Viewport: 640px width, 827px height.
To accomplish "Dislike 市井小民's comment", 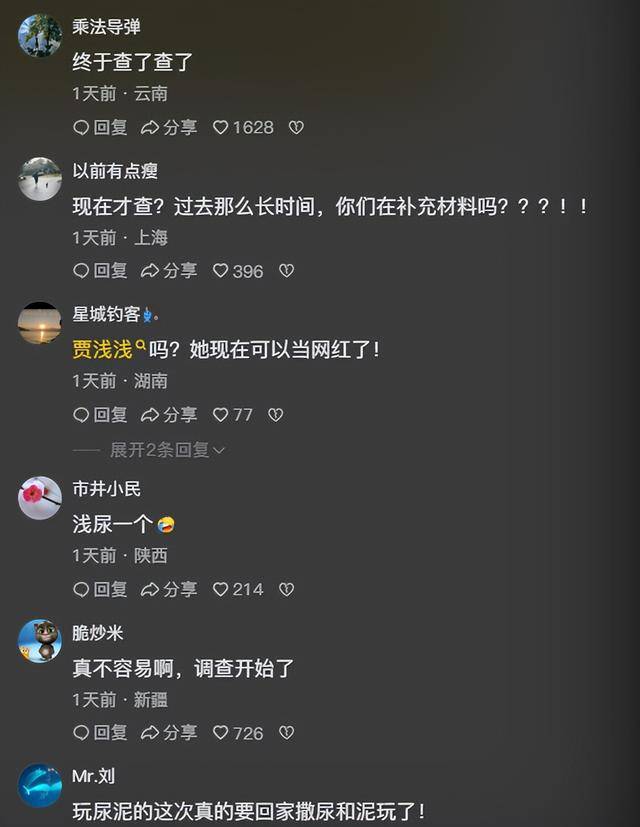I will click(286, 589).
